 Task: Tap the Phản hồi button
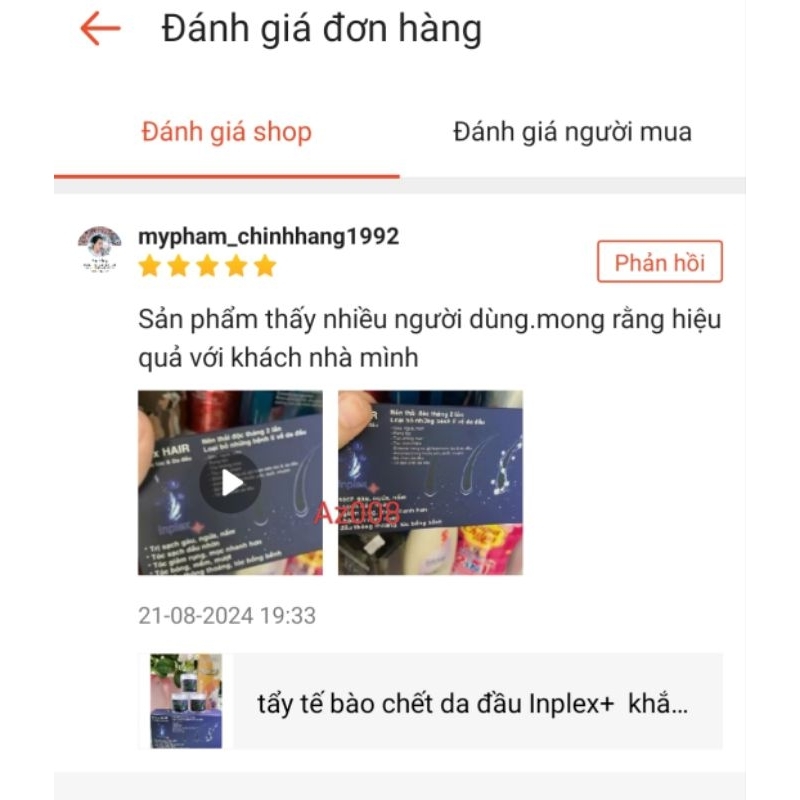[659, 263]
